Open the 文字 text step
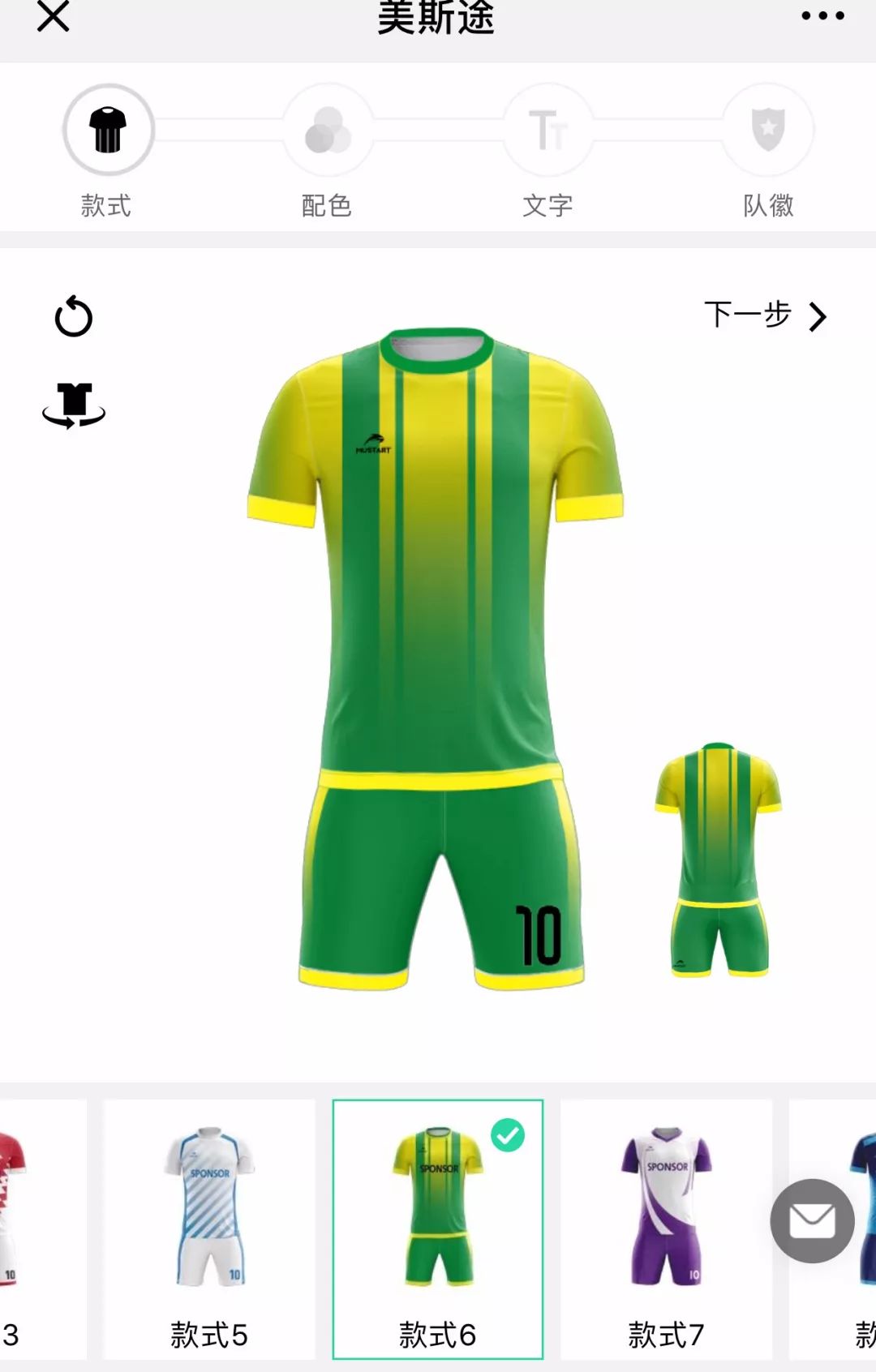This screenshot has height=1372, width=876. pos(547,131)
